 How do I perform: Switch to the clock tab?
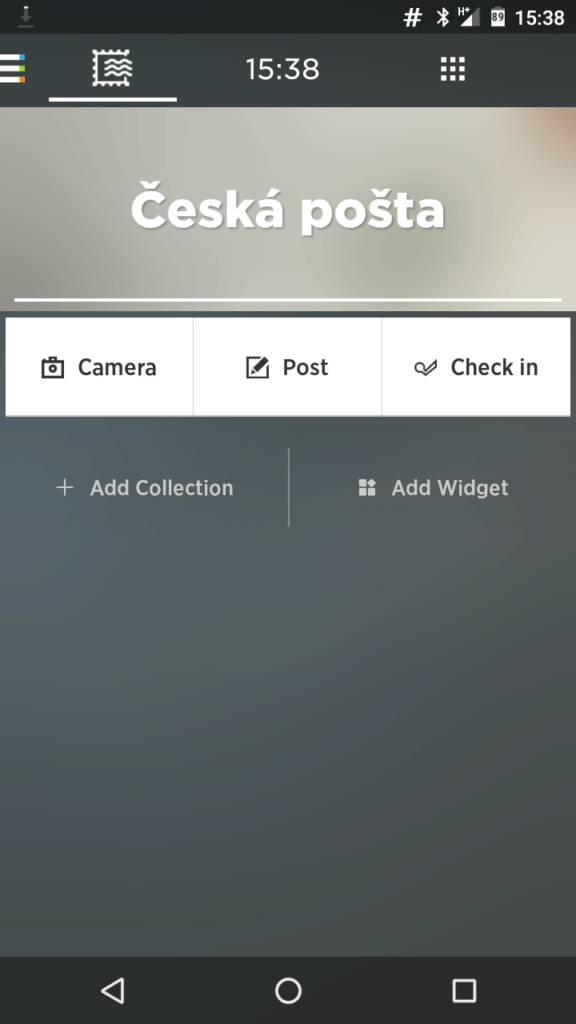283,69
